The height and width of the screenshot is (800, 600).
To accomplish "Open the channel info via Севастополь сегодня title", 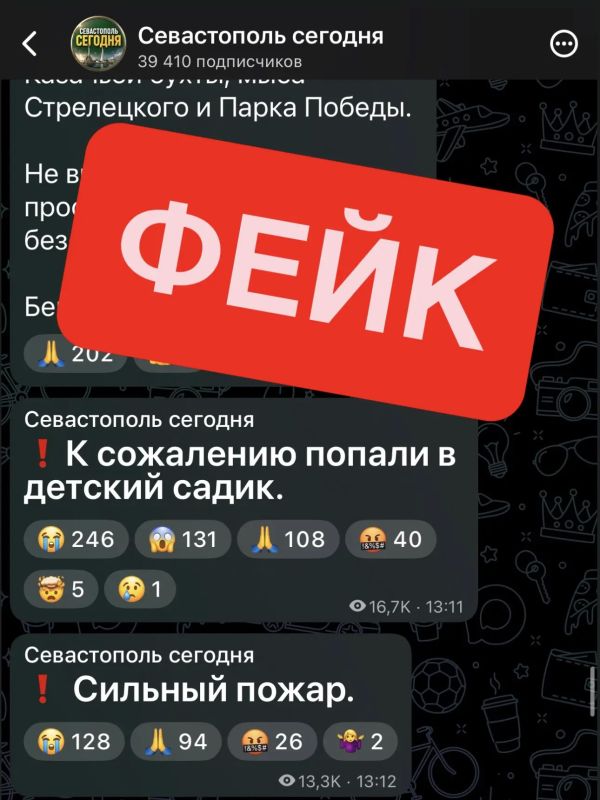I will (260, 36).
